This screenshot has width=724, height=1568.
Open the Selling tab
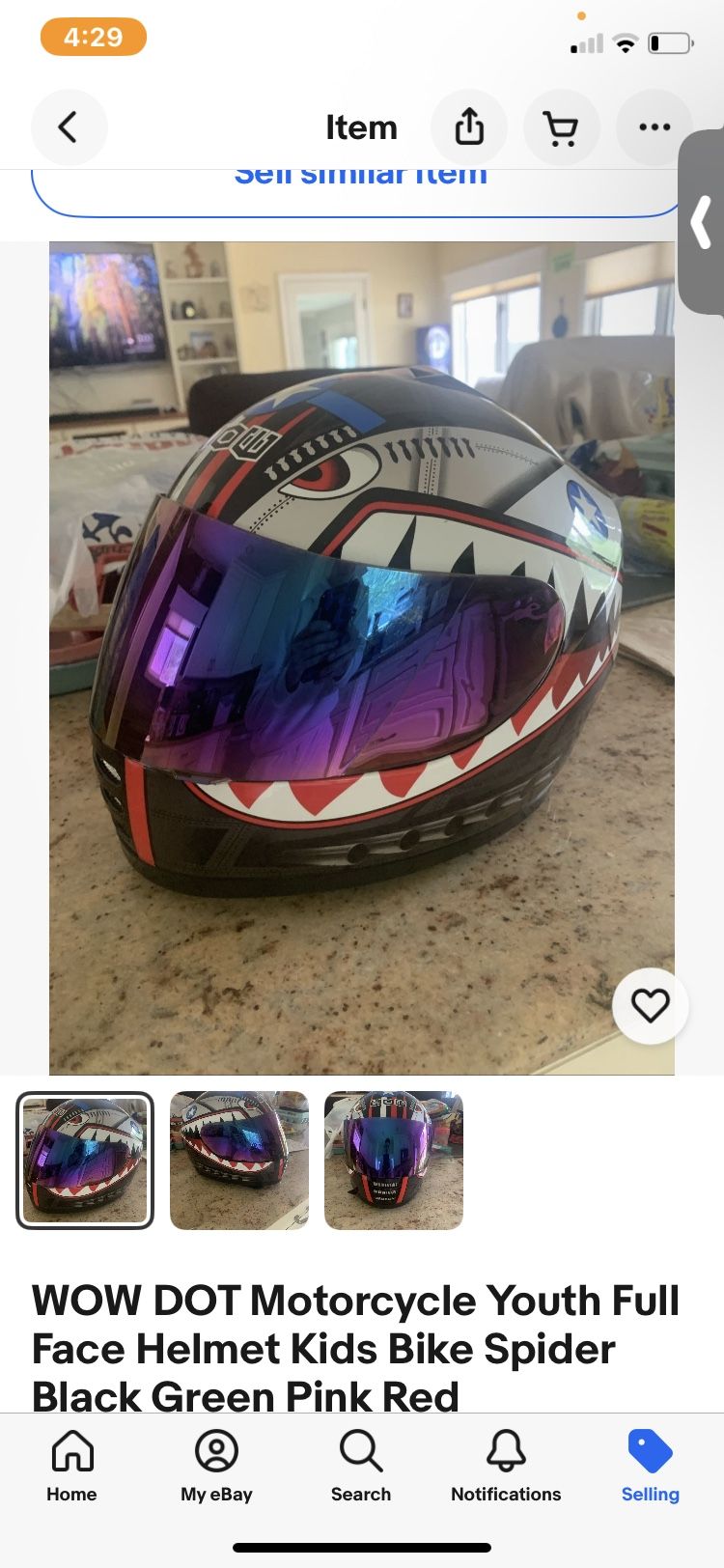point(650,1466)
